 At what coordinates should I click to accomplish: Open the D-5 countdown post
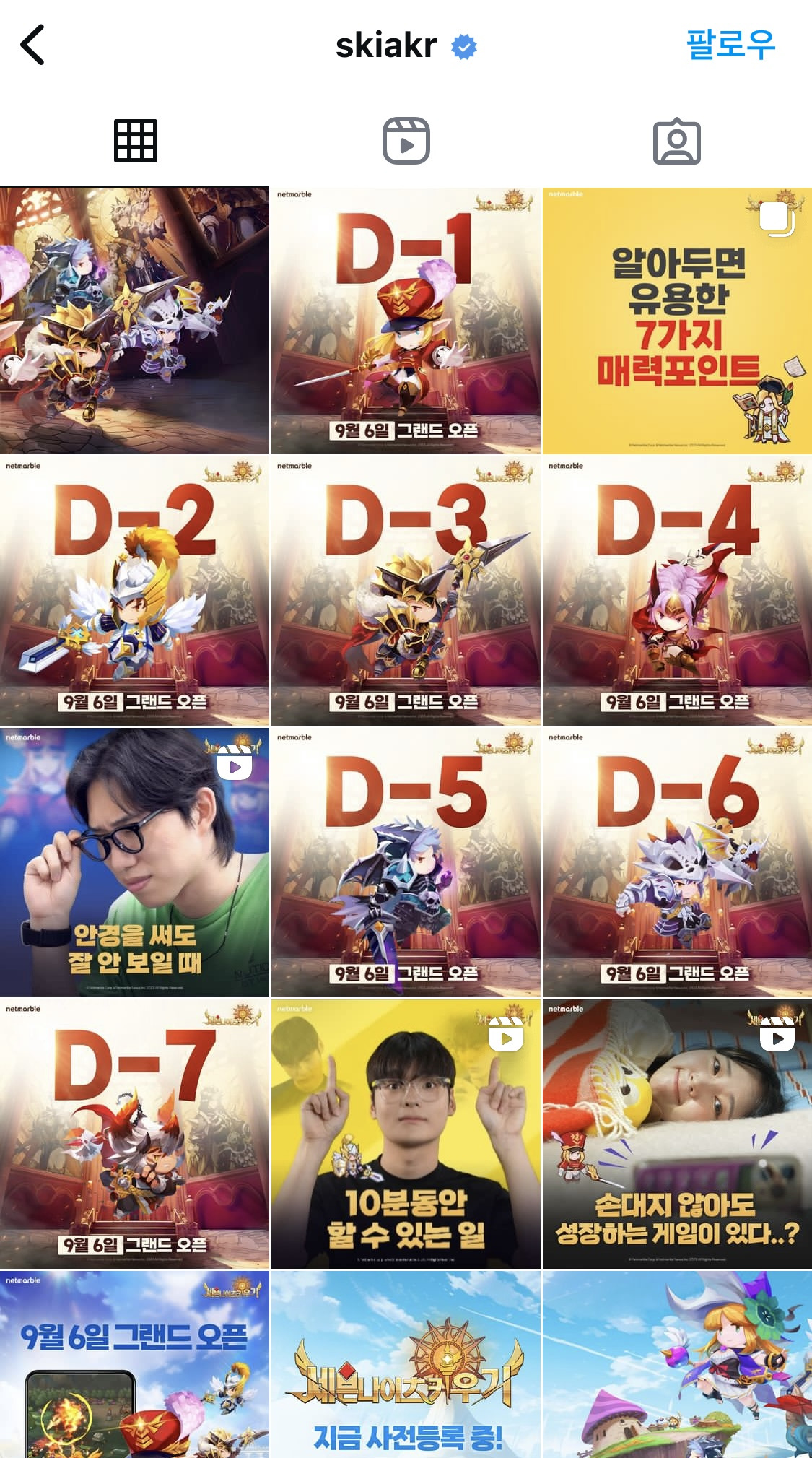406,862
